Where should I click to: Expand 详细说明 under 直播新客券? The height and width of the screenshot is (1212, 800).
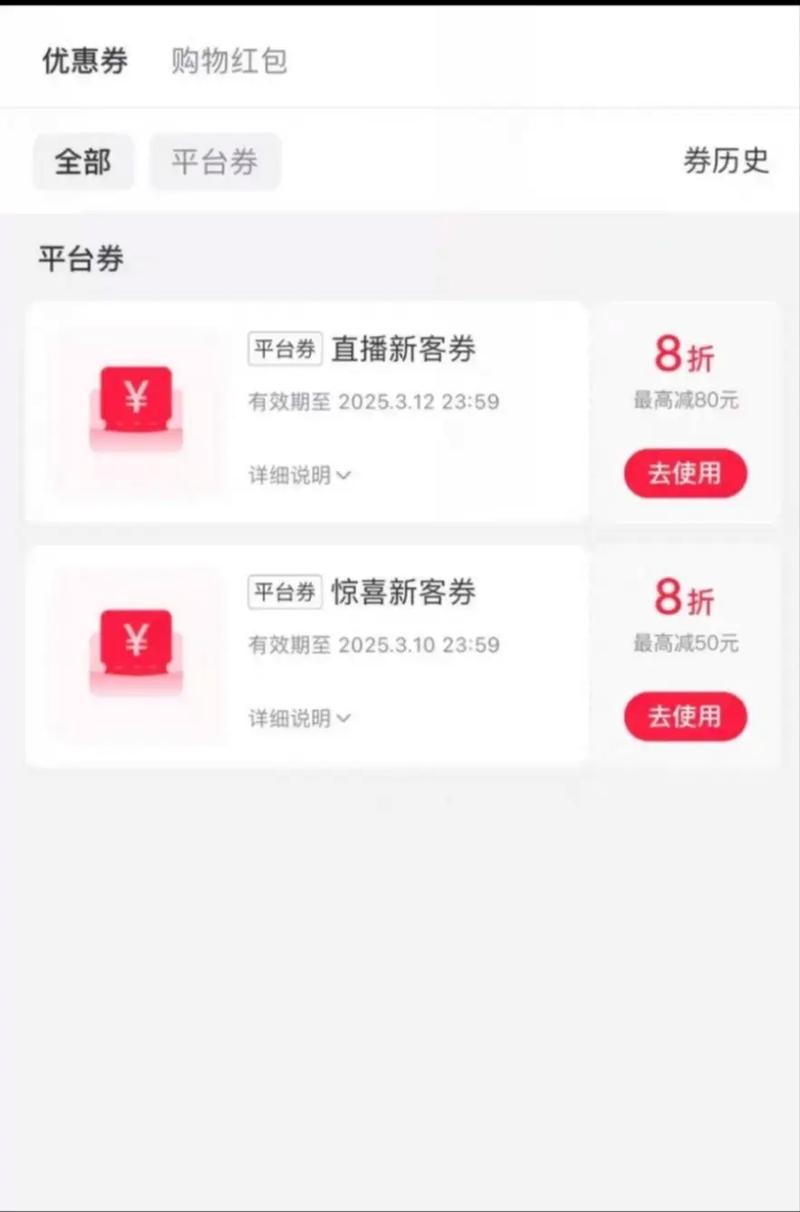click(299, 476)
